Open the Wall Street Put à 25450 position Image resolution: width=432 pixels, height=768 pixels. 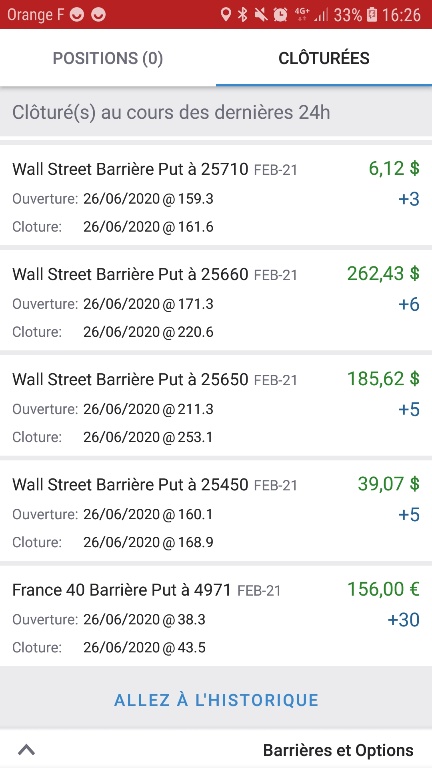(216, 510)
